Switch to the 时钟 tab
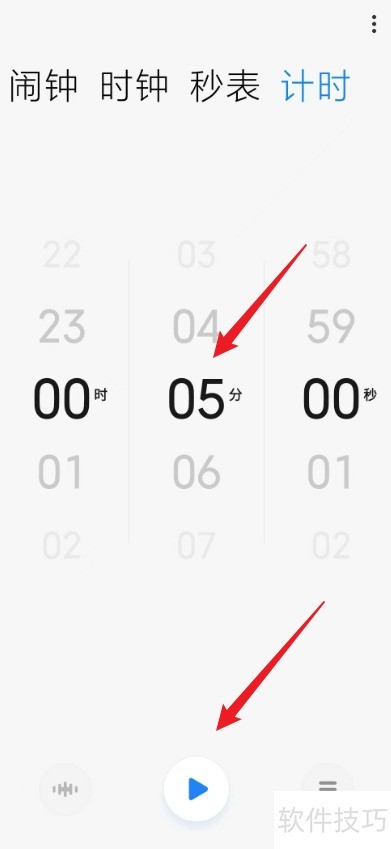The image size is (391, 849). [134, 86]
